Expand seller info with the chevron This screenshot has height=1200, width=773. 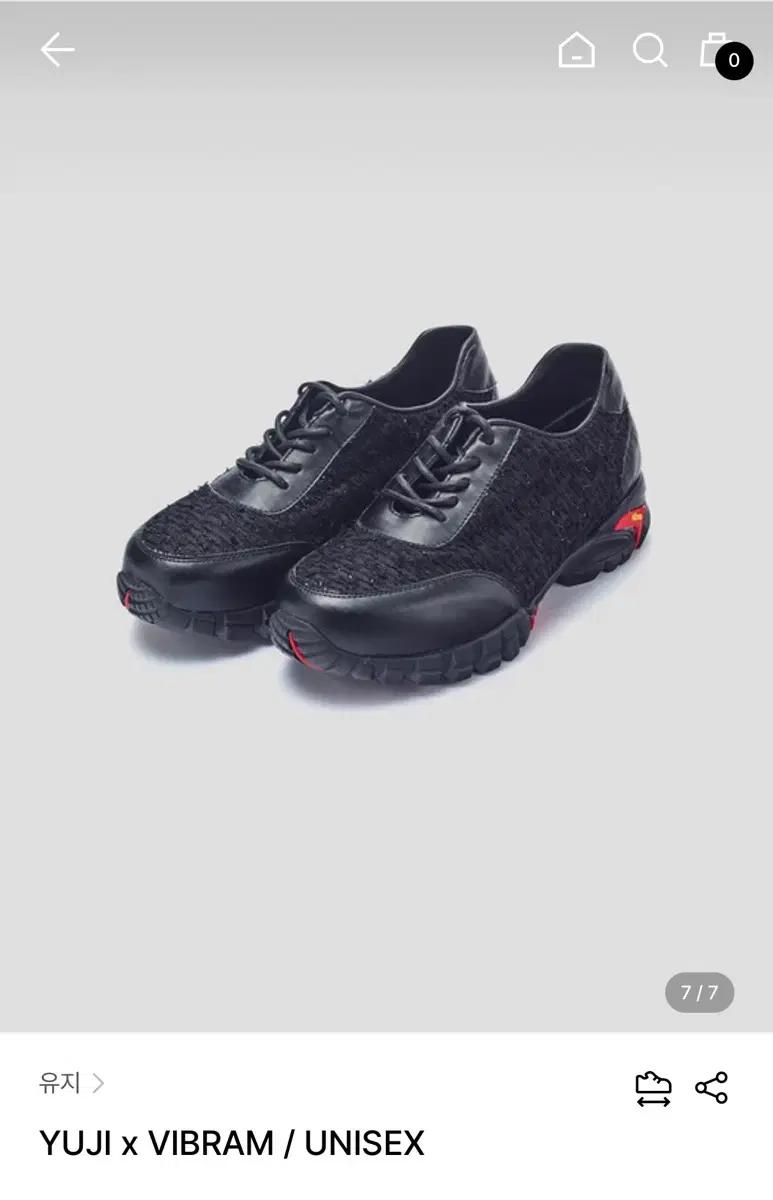tap(97, 1085)
